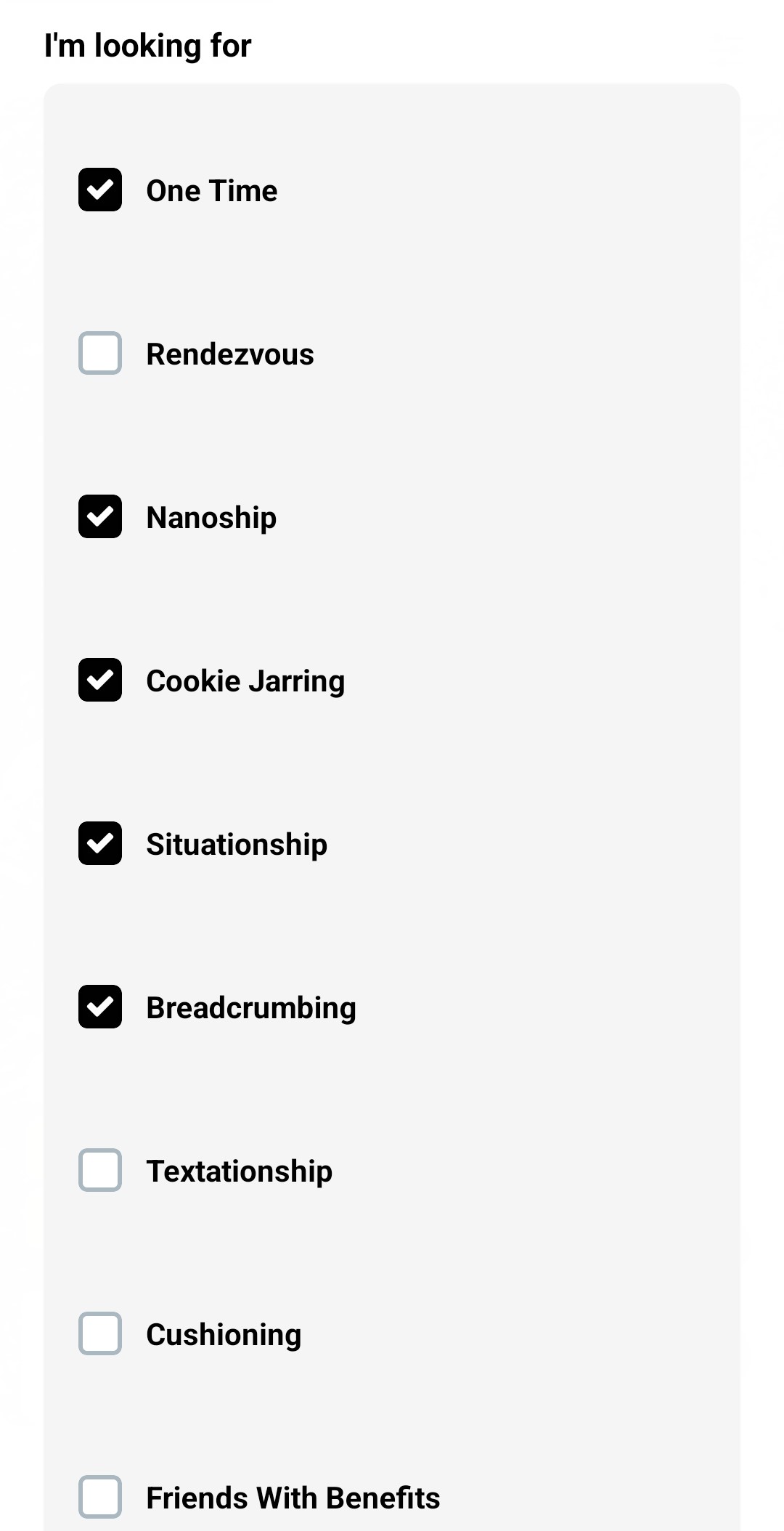Deselect the Nanoship checkbox
This screenshot has width=784, height=1531.
coord(100,516)
